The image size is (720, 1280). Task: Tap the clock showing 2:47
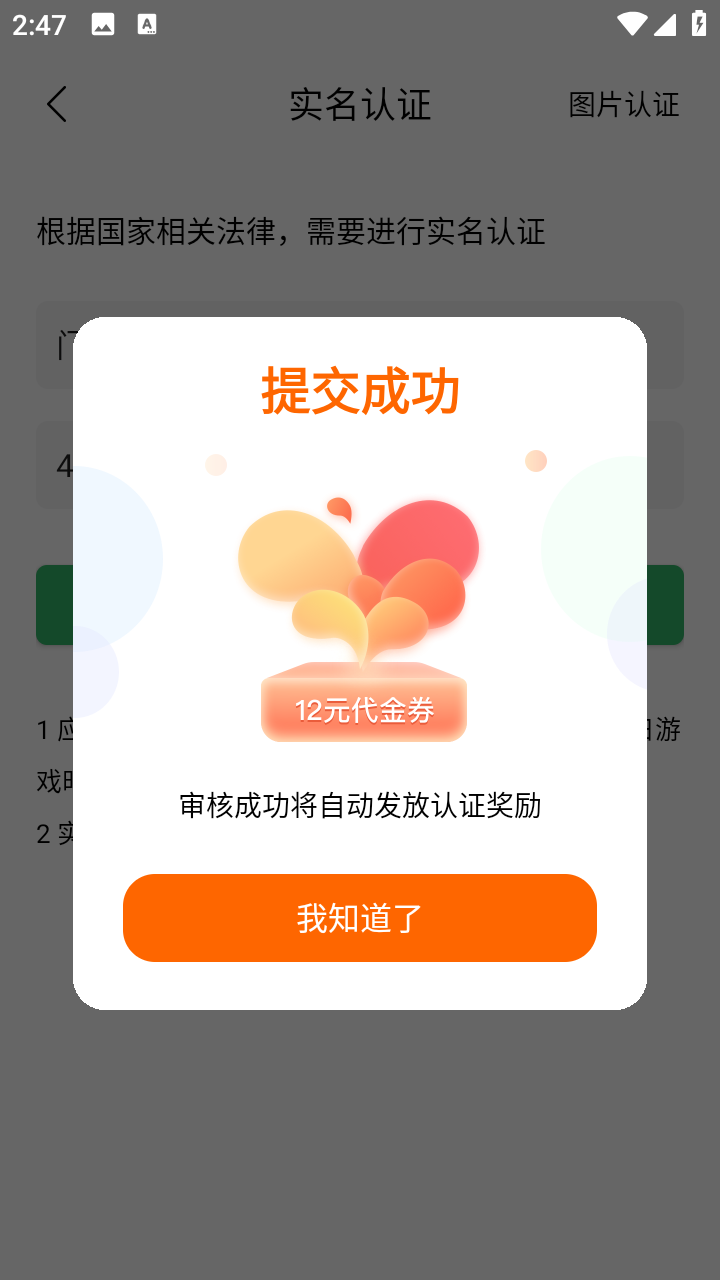(37, 24)
